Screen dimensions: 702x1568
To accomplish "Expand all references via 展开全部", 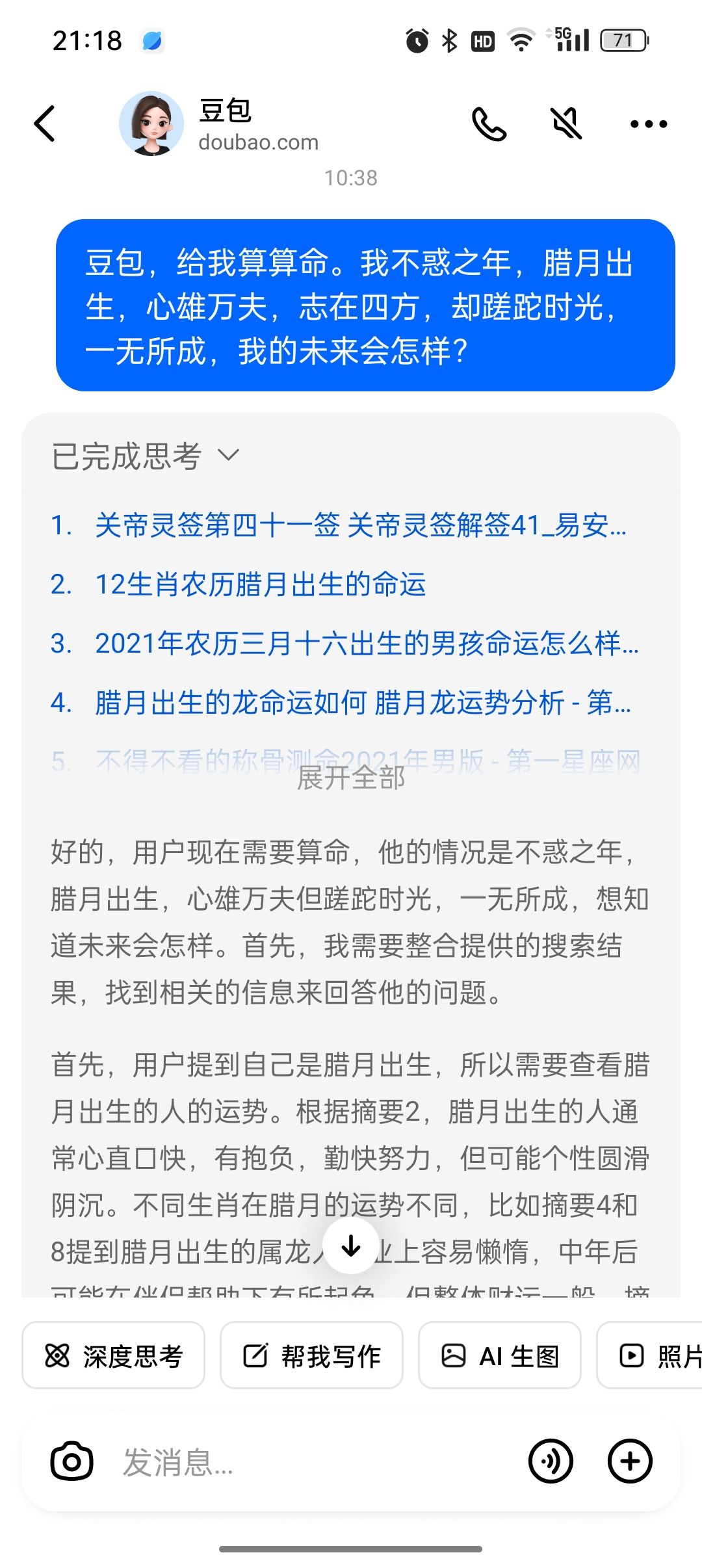I will tap(351, 777).
